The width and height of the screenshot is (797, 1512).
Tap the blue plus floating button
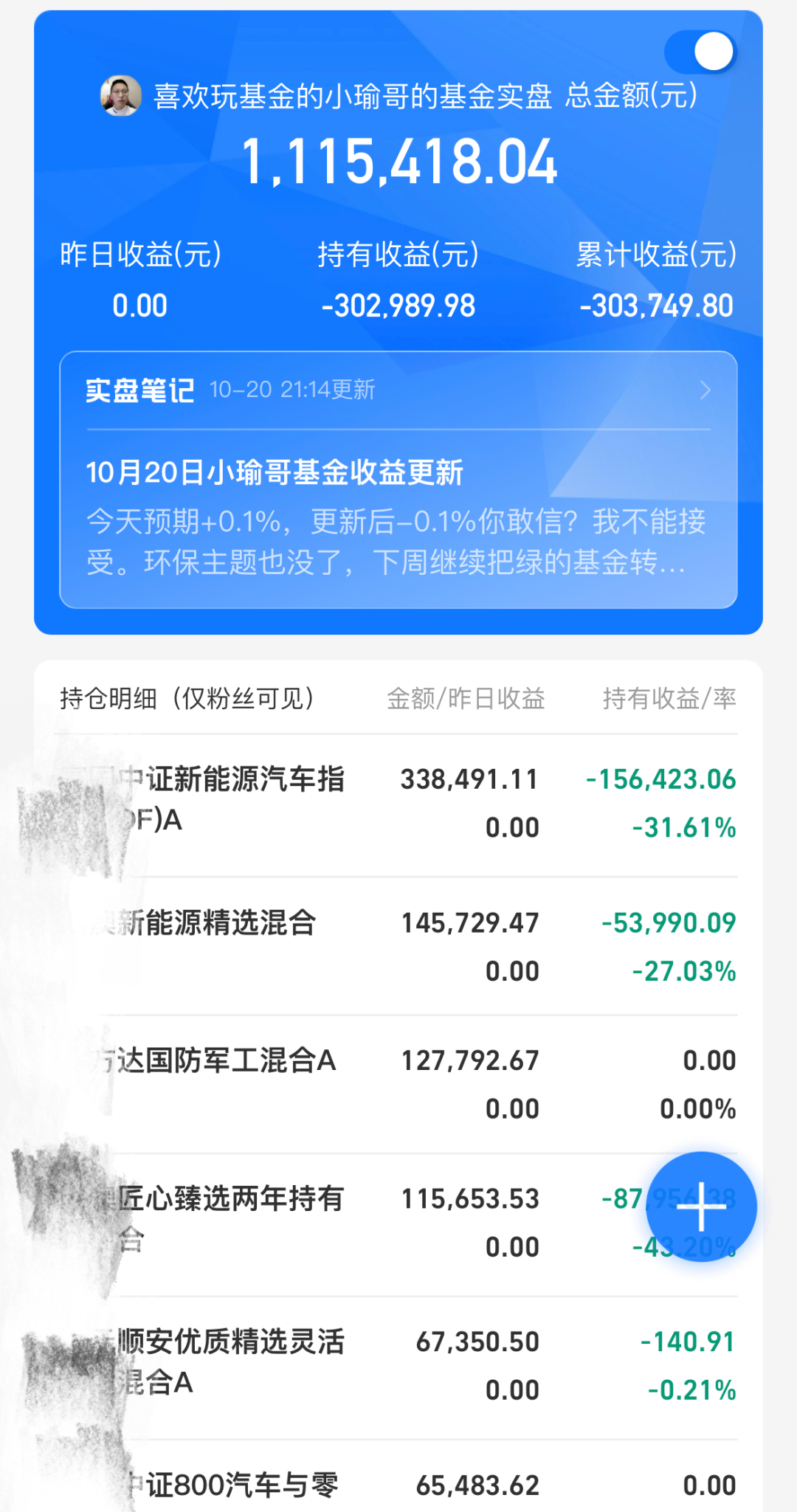click(701, 1207)
